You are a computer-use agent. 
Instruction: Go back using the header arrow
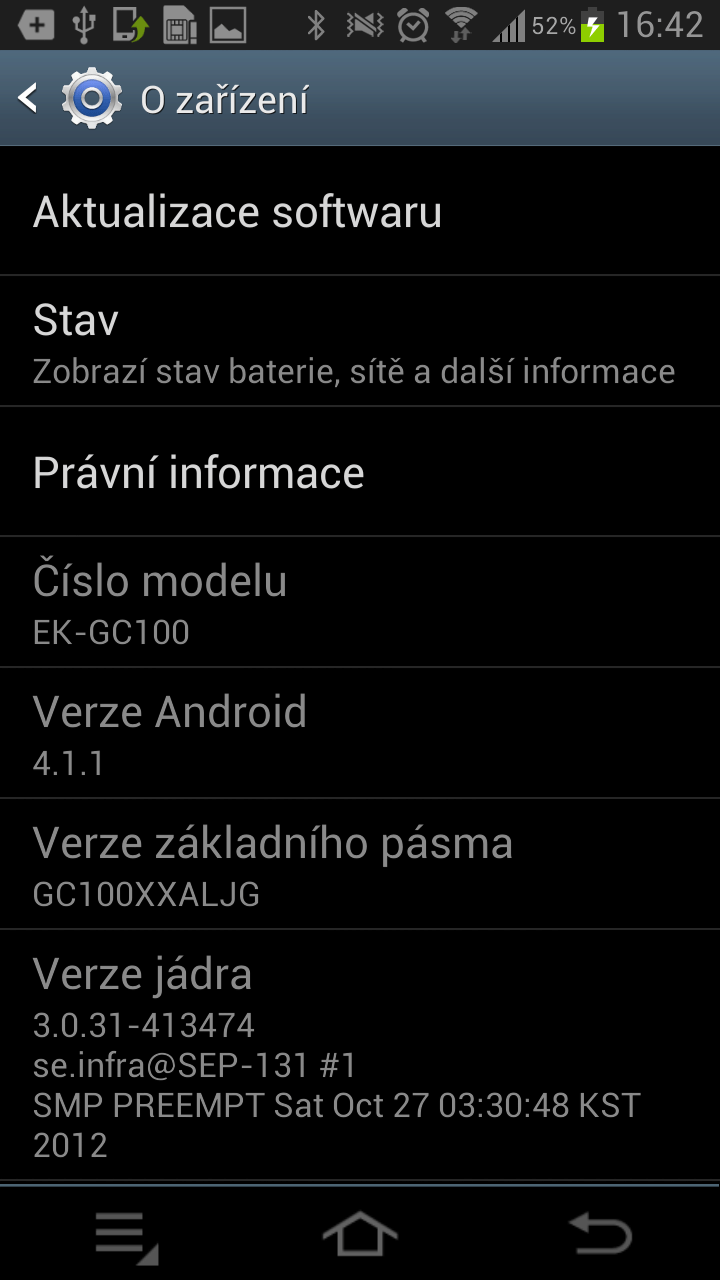point(28,99)
